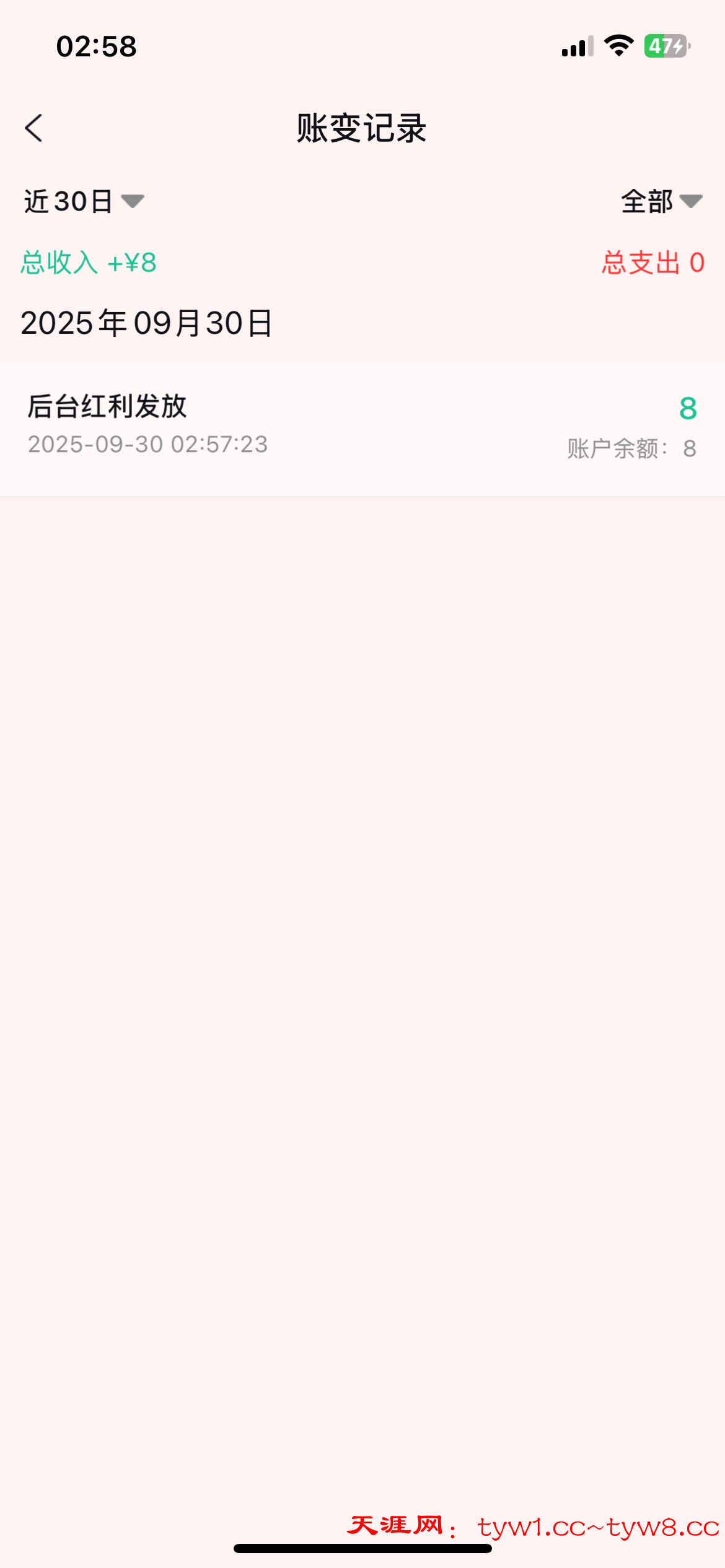Open the 全部 type filter dropdown
The image size is (725, 1568).
click(661, 201)
